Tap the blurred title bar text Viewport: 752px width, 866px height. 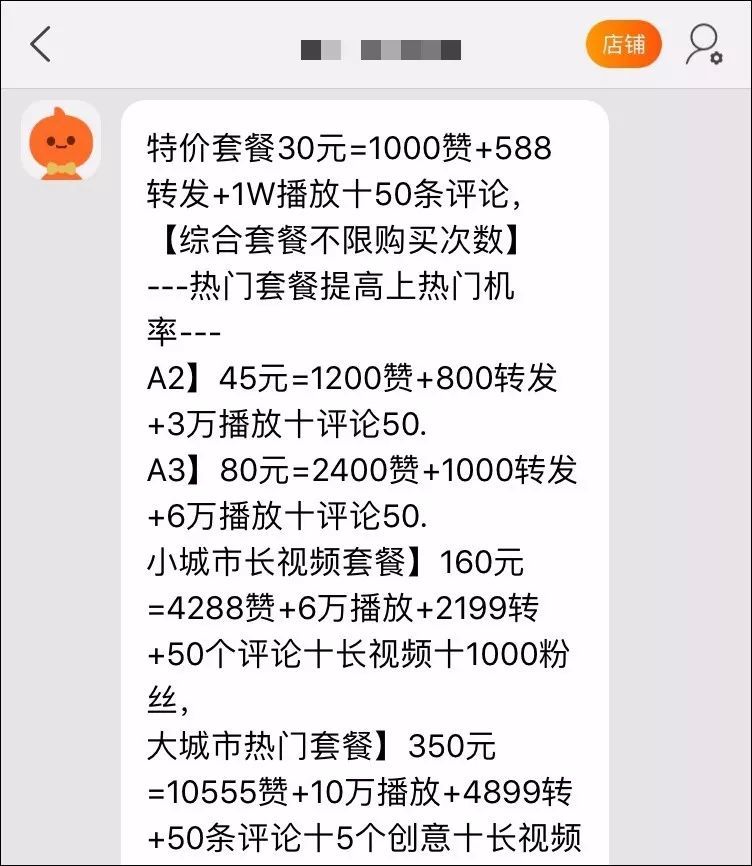click(385, 46)
